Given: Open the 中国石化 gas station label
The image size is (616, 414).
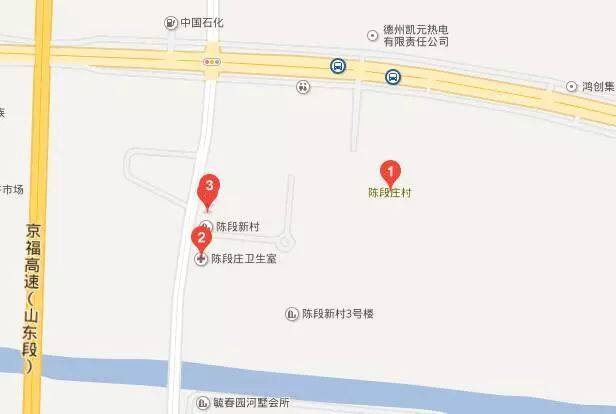Looking at the screenshot, I should coord(199,22).
